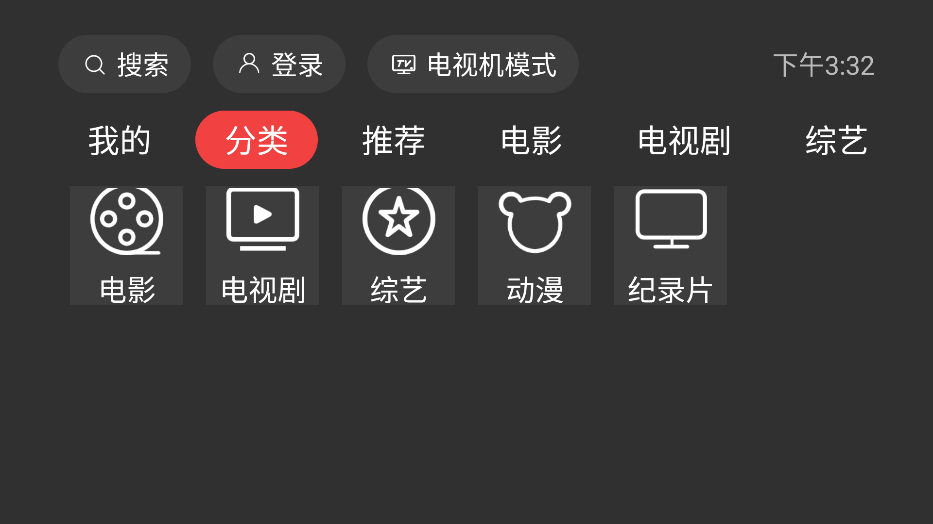
Task: Open the 电视剧 category tile
Action: coord(263,245)
